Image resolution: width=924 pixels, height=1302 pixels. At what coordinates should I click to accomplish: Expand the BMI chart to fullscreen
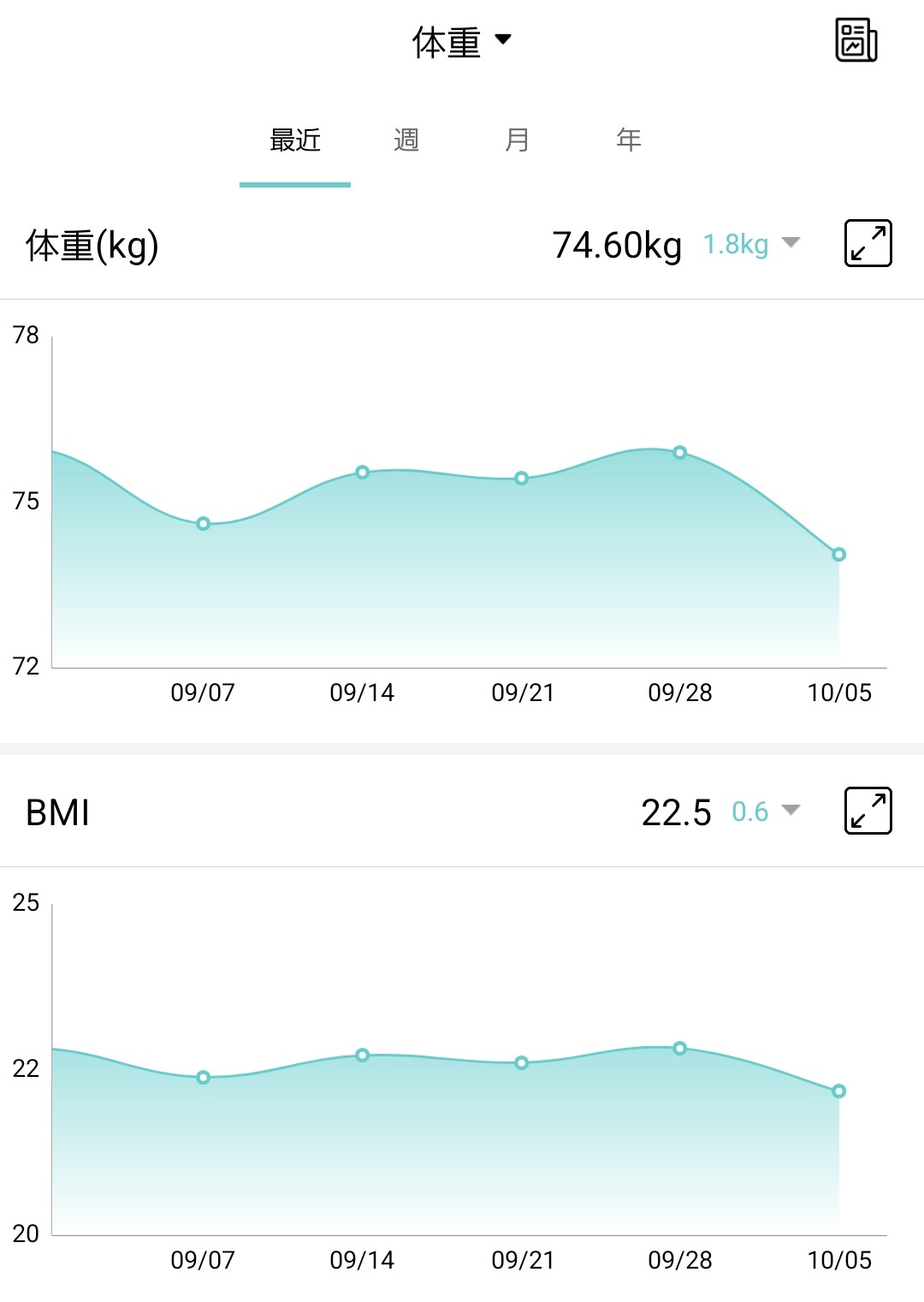(x=868, y=811)
